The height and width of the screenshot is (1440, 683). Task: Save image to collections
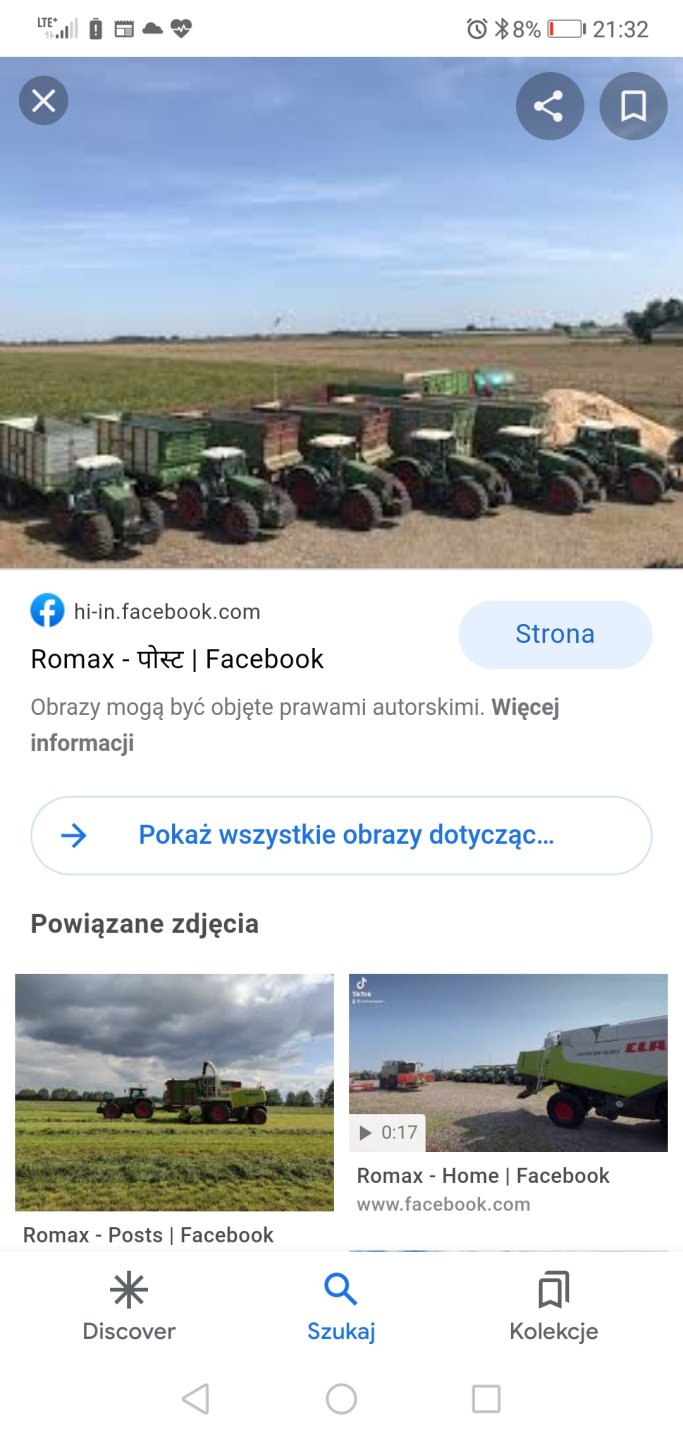633,106
